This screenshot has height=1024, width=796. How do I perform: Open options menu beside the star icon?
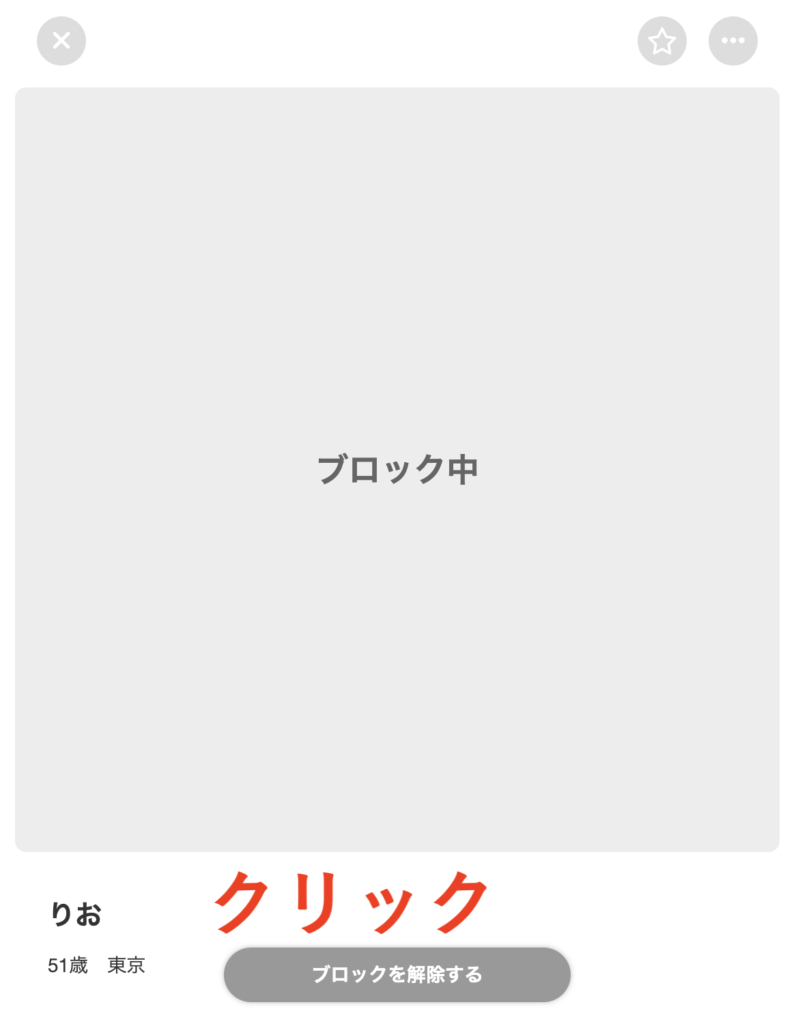point(732,41)
